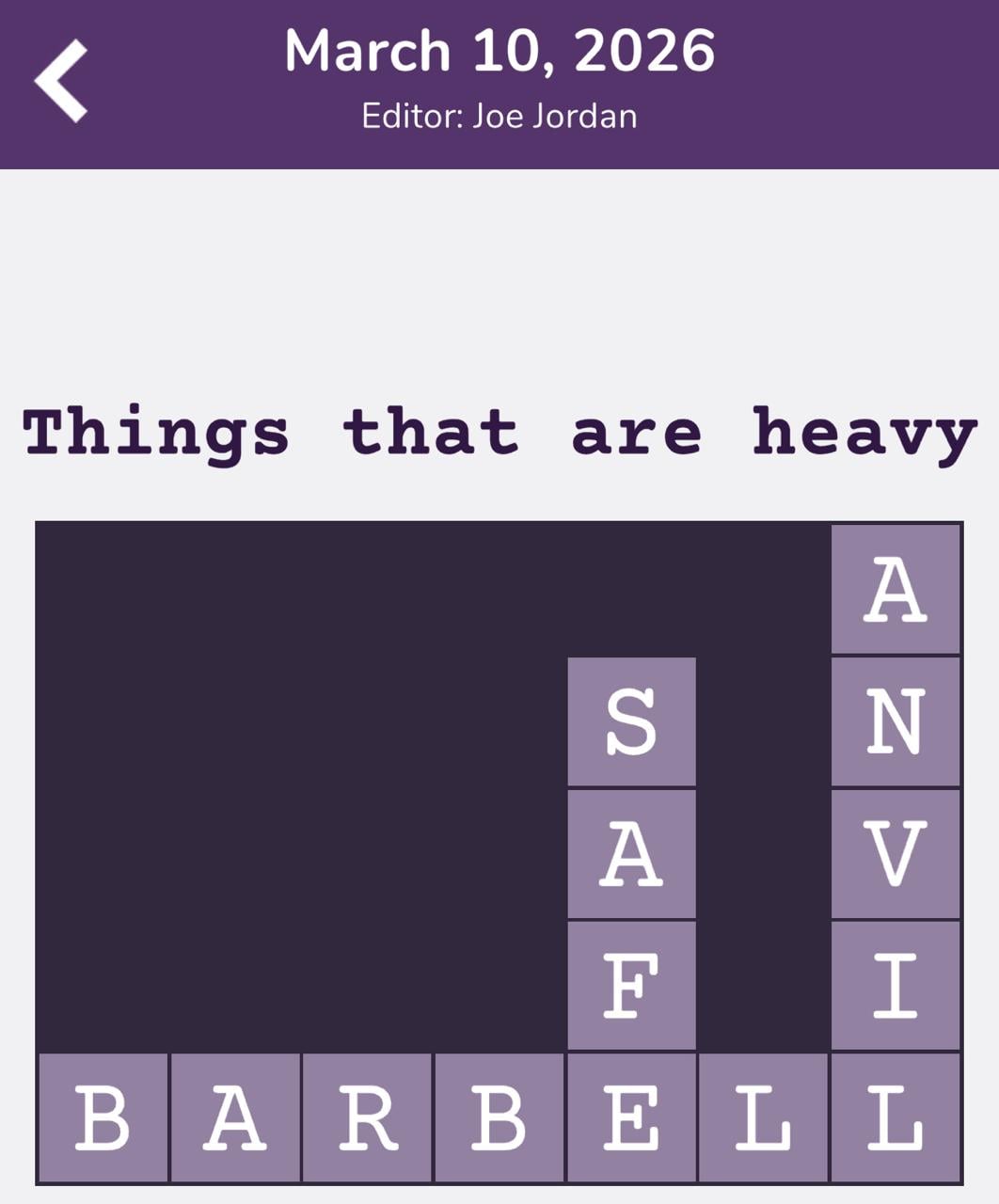Click the Editor: Joe Jordan text
Screen dimensions: 999x1204
pos(499,117)
